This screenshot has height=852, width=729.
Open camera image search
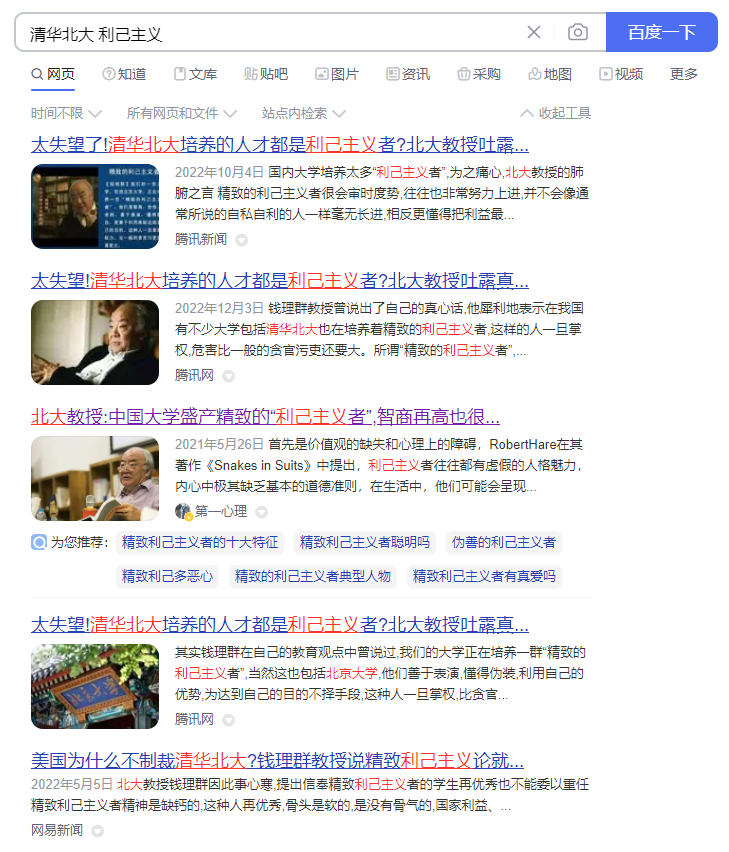coord(577,33)
